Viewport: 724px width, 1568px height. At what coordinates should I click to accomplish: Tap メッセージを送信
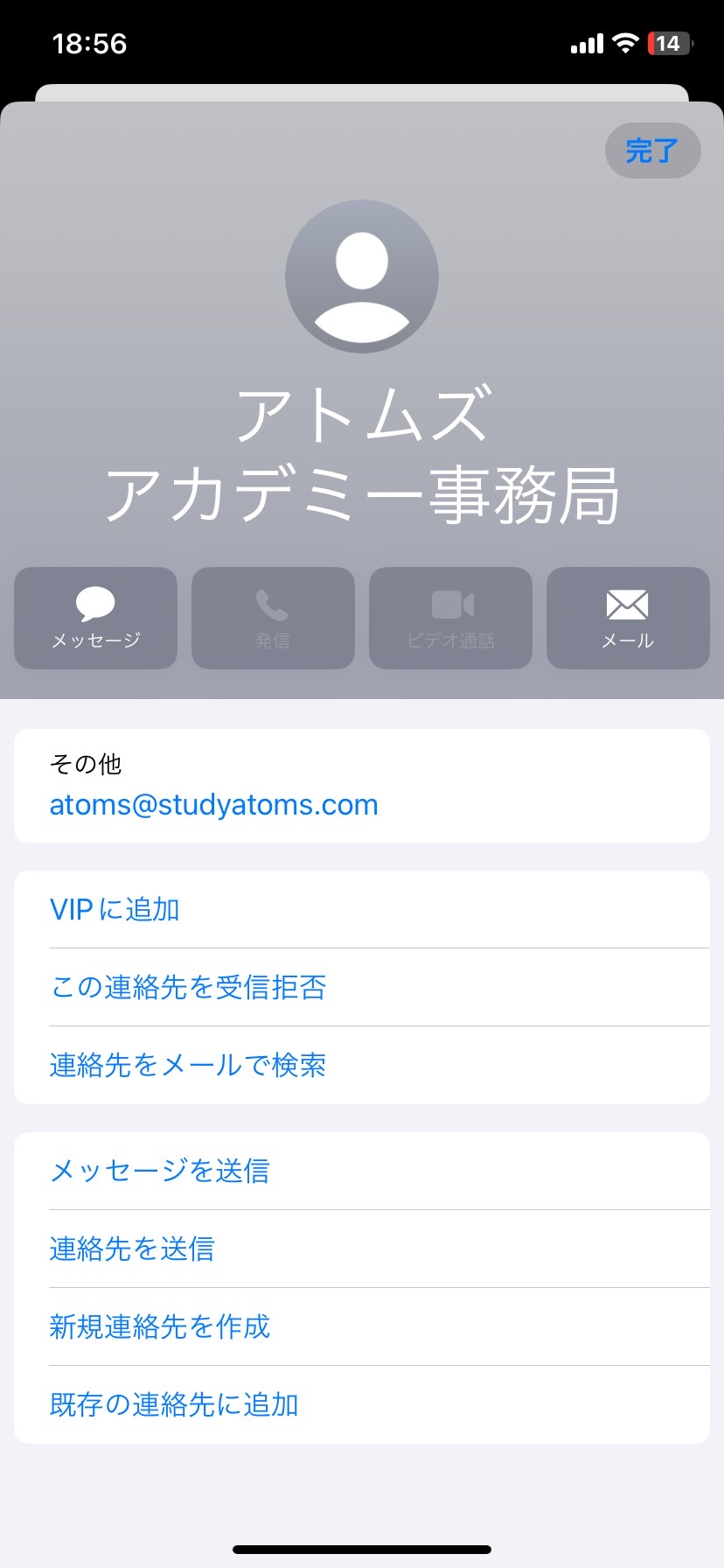[x=362, y=1171]
